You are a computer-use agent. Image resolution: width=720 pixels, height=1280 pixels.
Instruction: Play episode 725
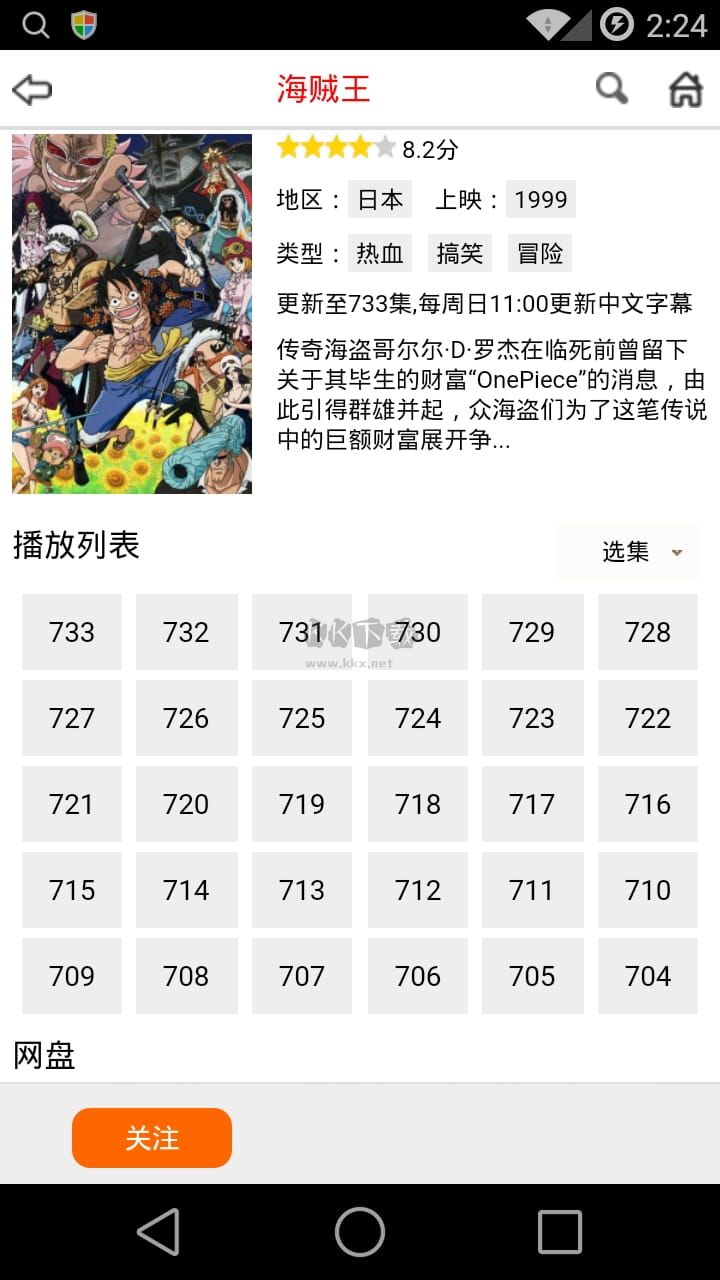302,718
